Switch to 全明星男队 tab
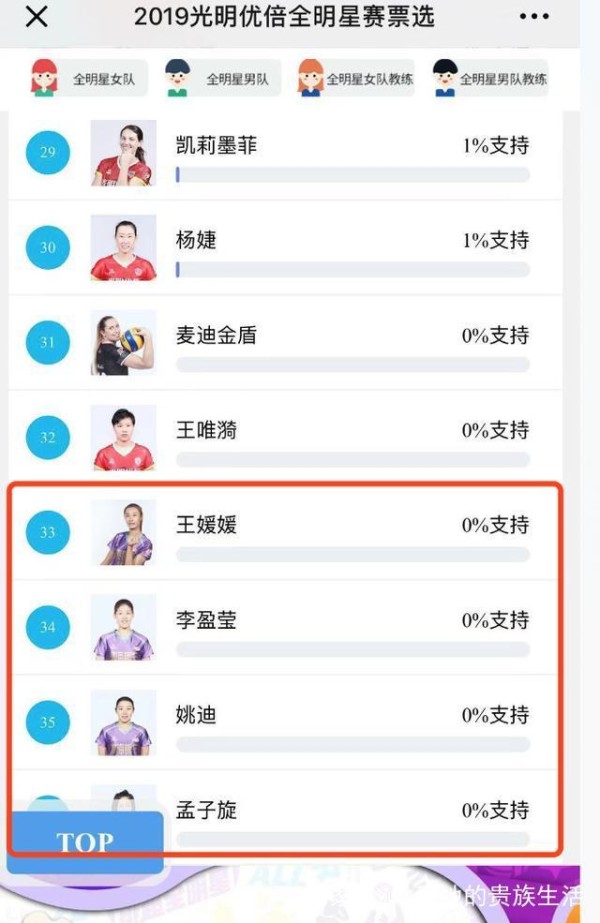 click(x=218, y=78)
